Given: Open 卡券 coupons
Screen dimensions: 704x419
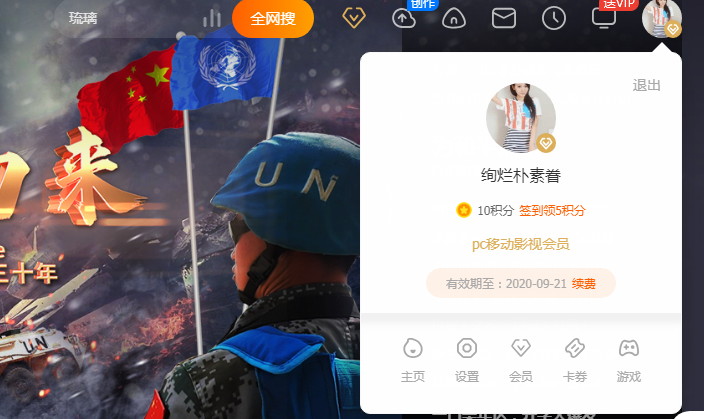Looking at the screenshot, I should pos(575,359).
